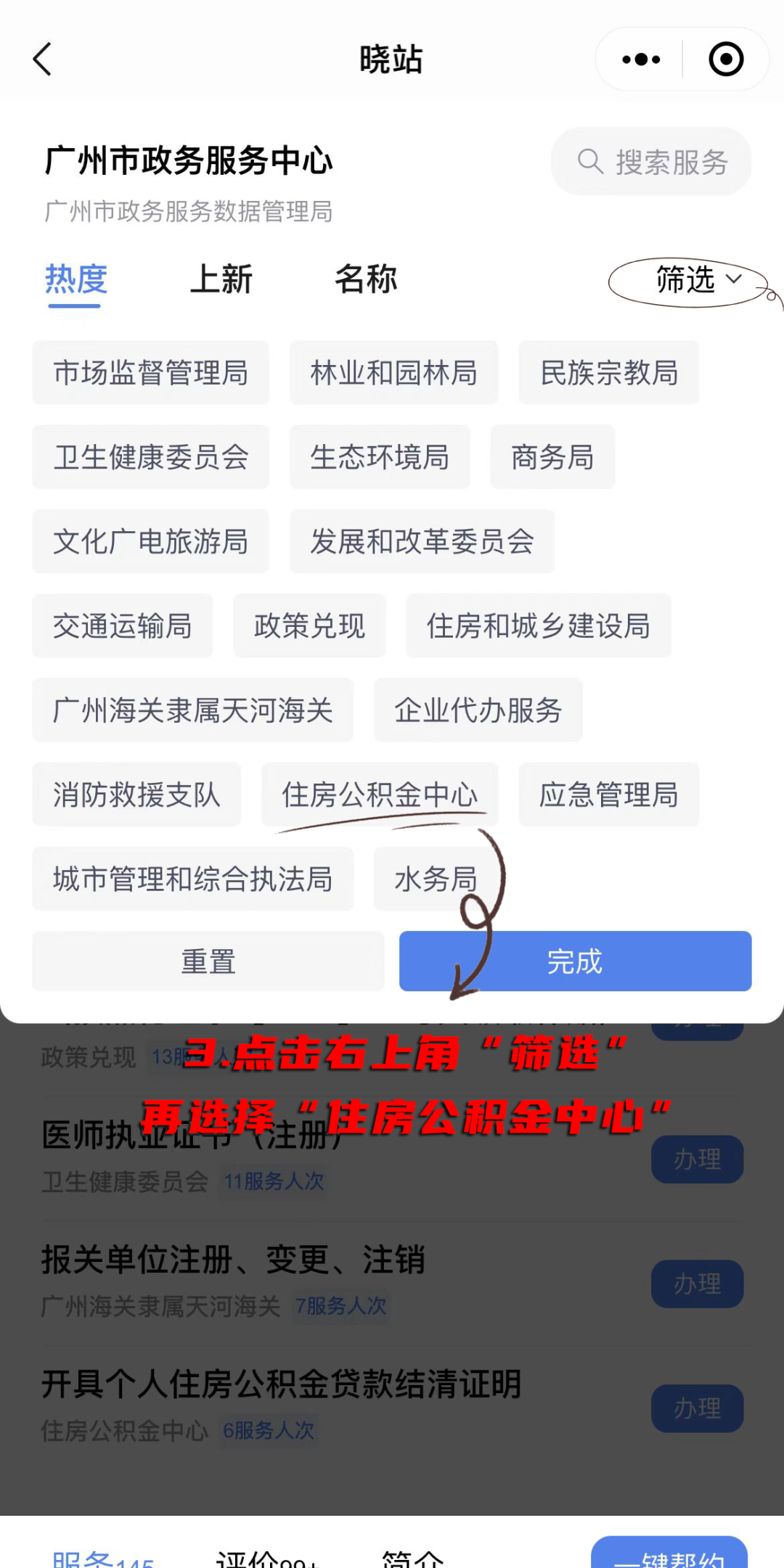This screenshot has width=784, height=1568.
Task: Select the 市场监督管理局 chip
Action: click(150, 372)
